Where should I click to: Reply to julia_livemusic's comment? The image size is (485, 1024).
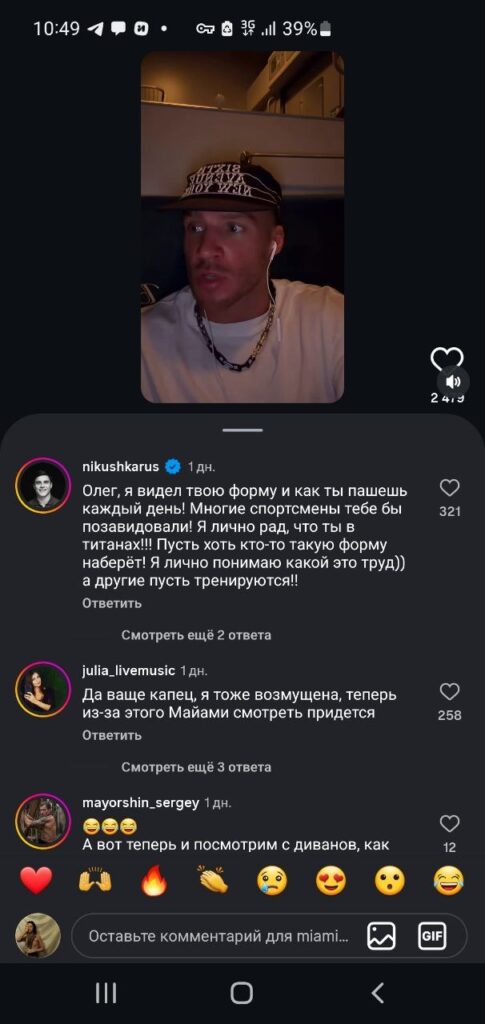tap(112, 735)
